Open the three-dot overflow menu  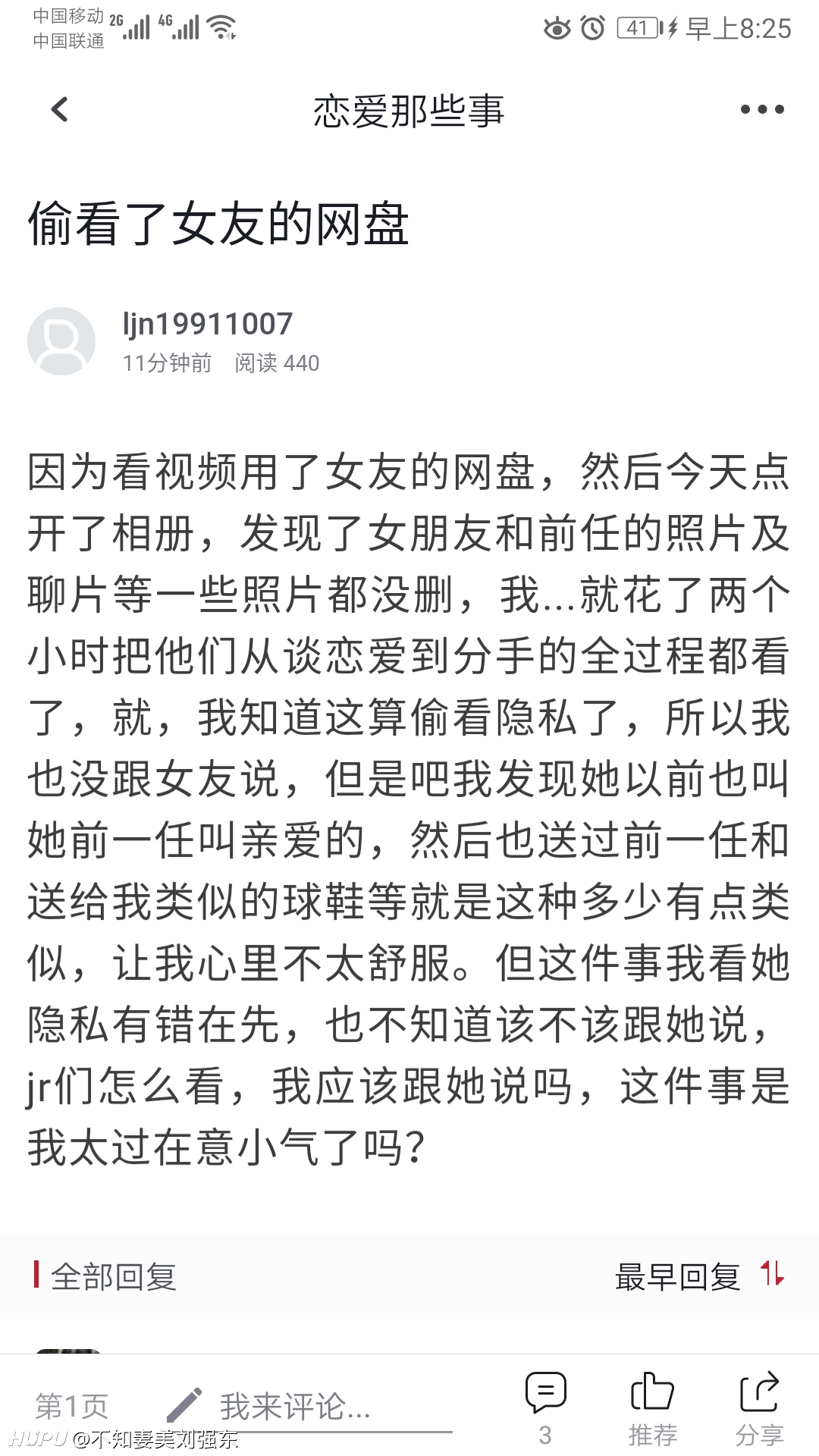click(762, 110)
